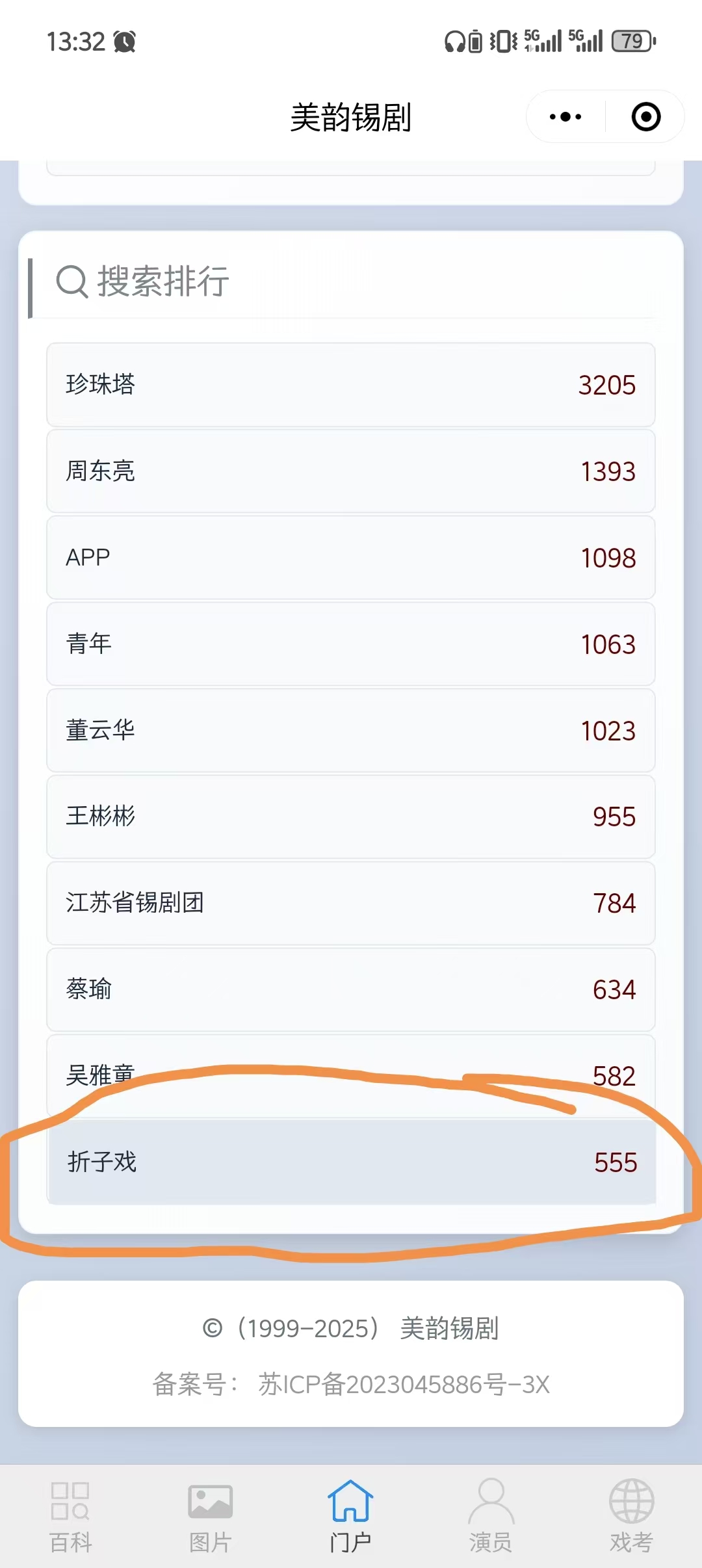The width and height of the screenshot is (702, 1568).
Task: Select 周东亮 in the search ranking
Action: click(350, 471)
